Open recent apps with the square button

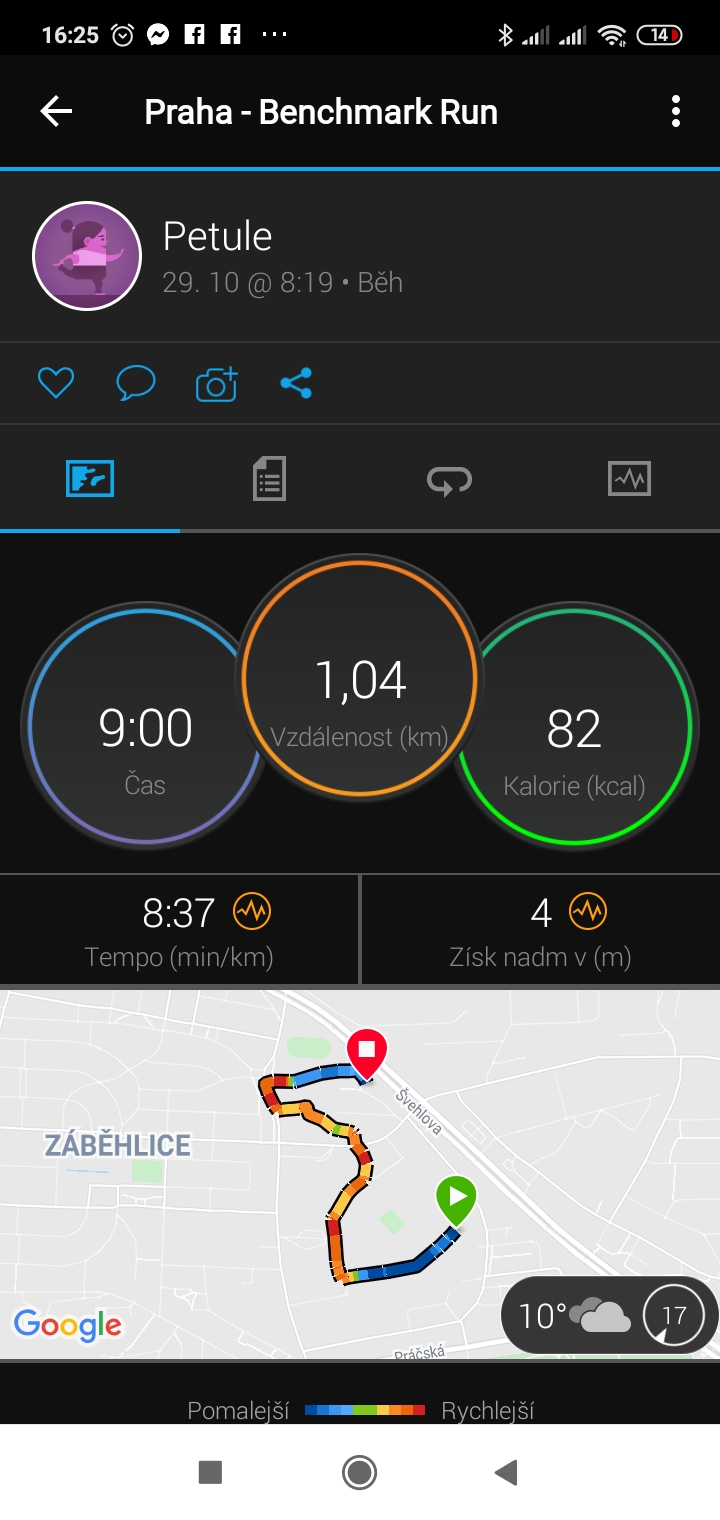pyautogui.click(x=210, y=1472)
